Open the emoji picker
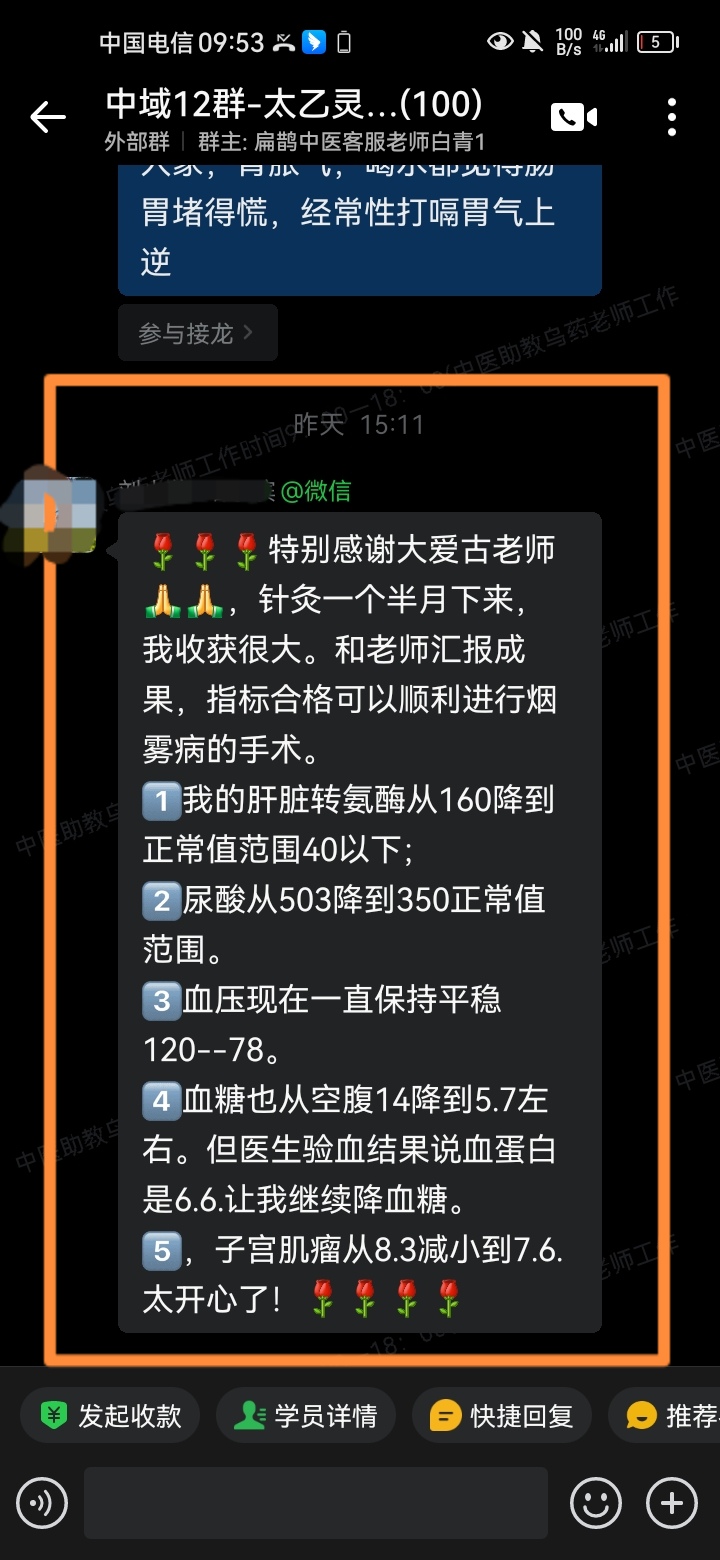Image resolution: width=720 pixels, height=1560 pixels. point(595,1503)
